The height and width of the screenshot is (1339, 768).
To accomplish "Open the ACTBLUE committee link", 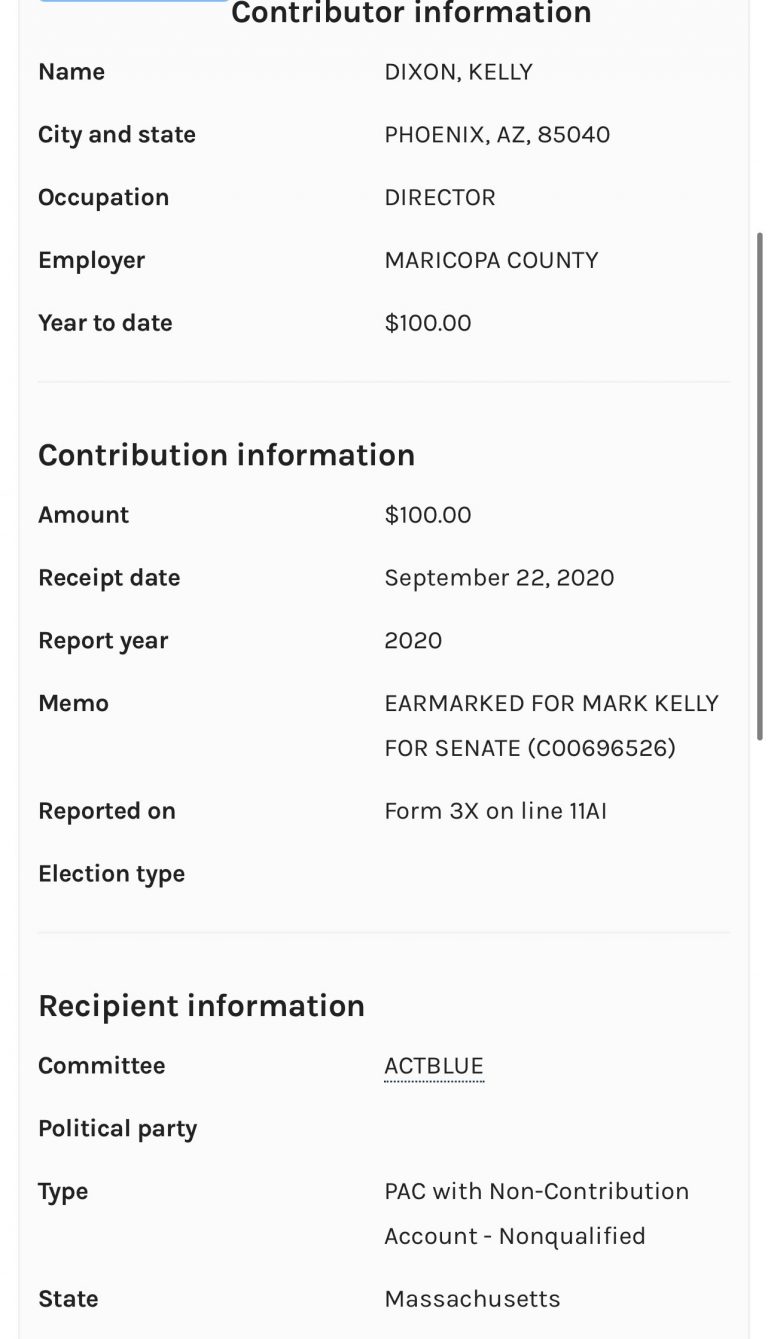I will click(433, 1066).
